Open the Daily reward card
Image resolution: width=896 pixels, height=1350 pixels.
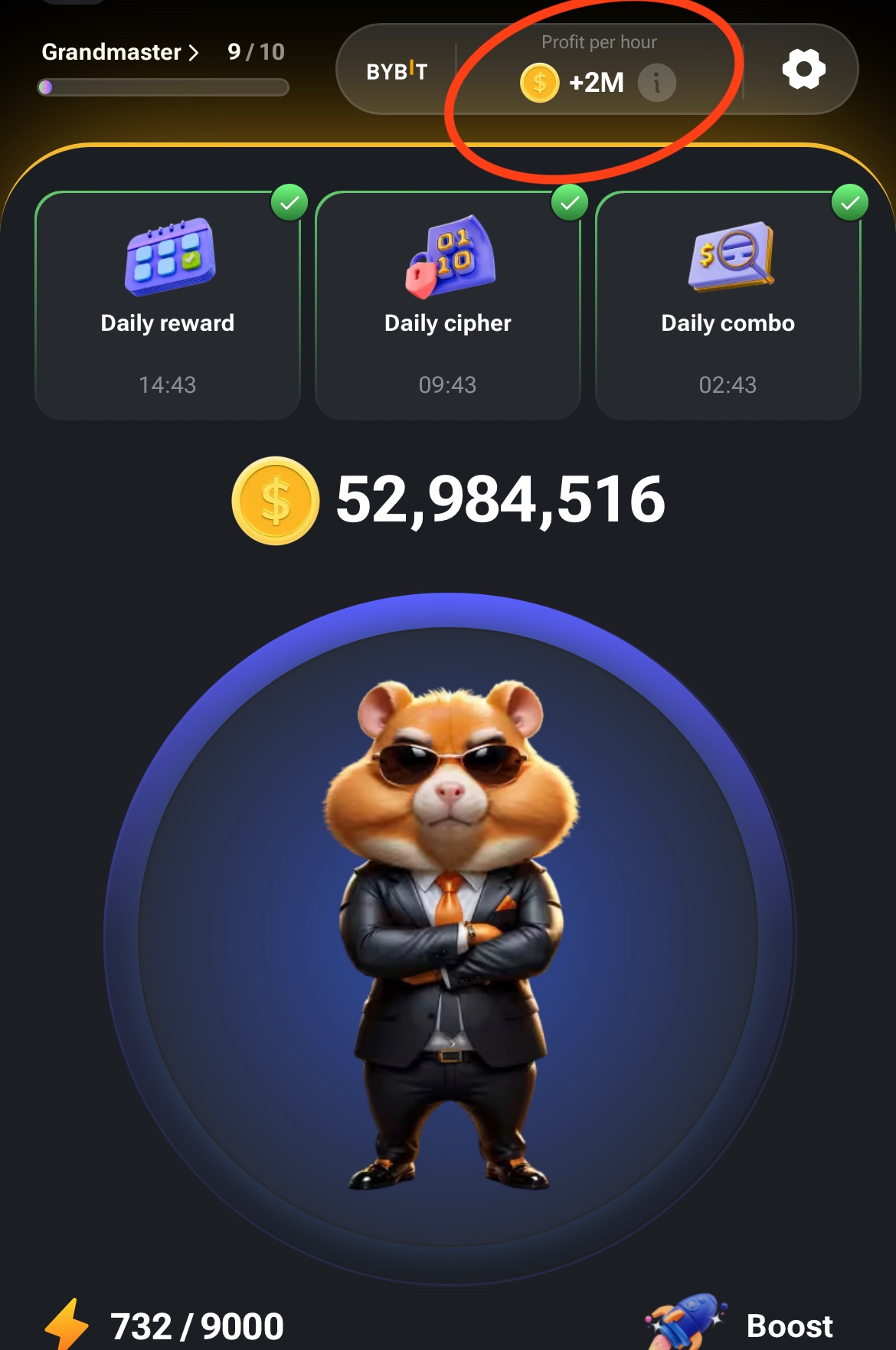click(x=168, y=306)
